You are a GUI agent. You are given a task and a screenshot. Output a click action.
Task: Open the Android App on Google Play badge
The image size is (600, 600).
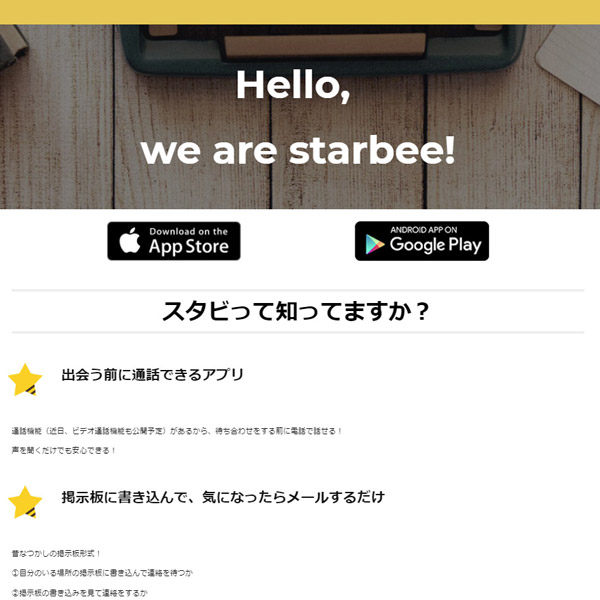click(422, 241)
